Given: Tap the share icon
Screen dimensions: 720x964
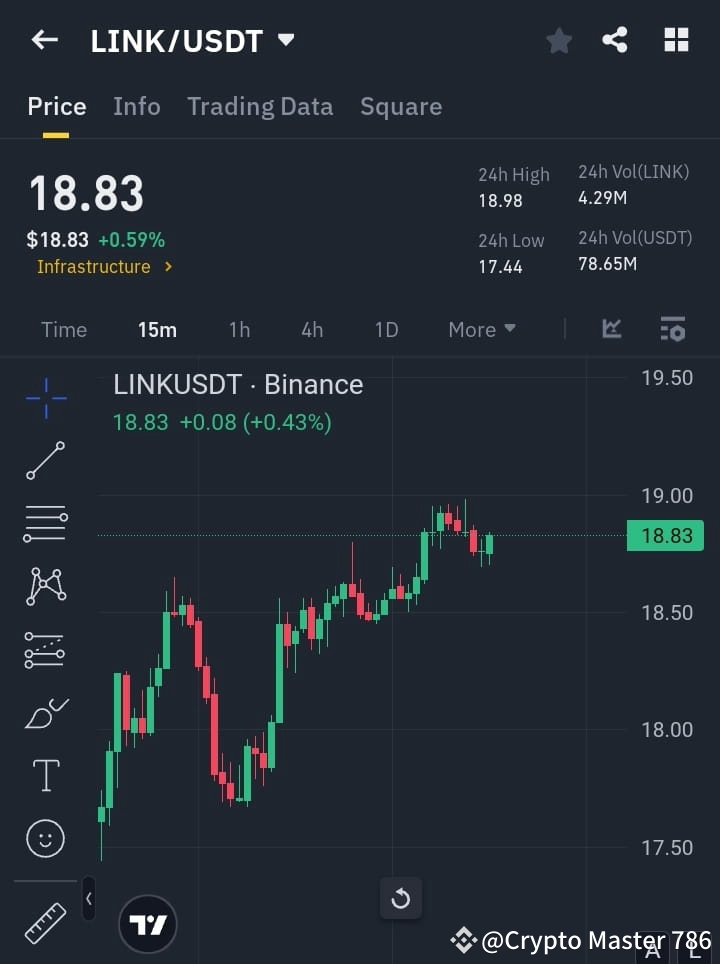Looking at the screenshot, I should [x=615, y=40].
